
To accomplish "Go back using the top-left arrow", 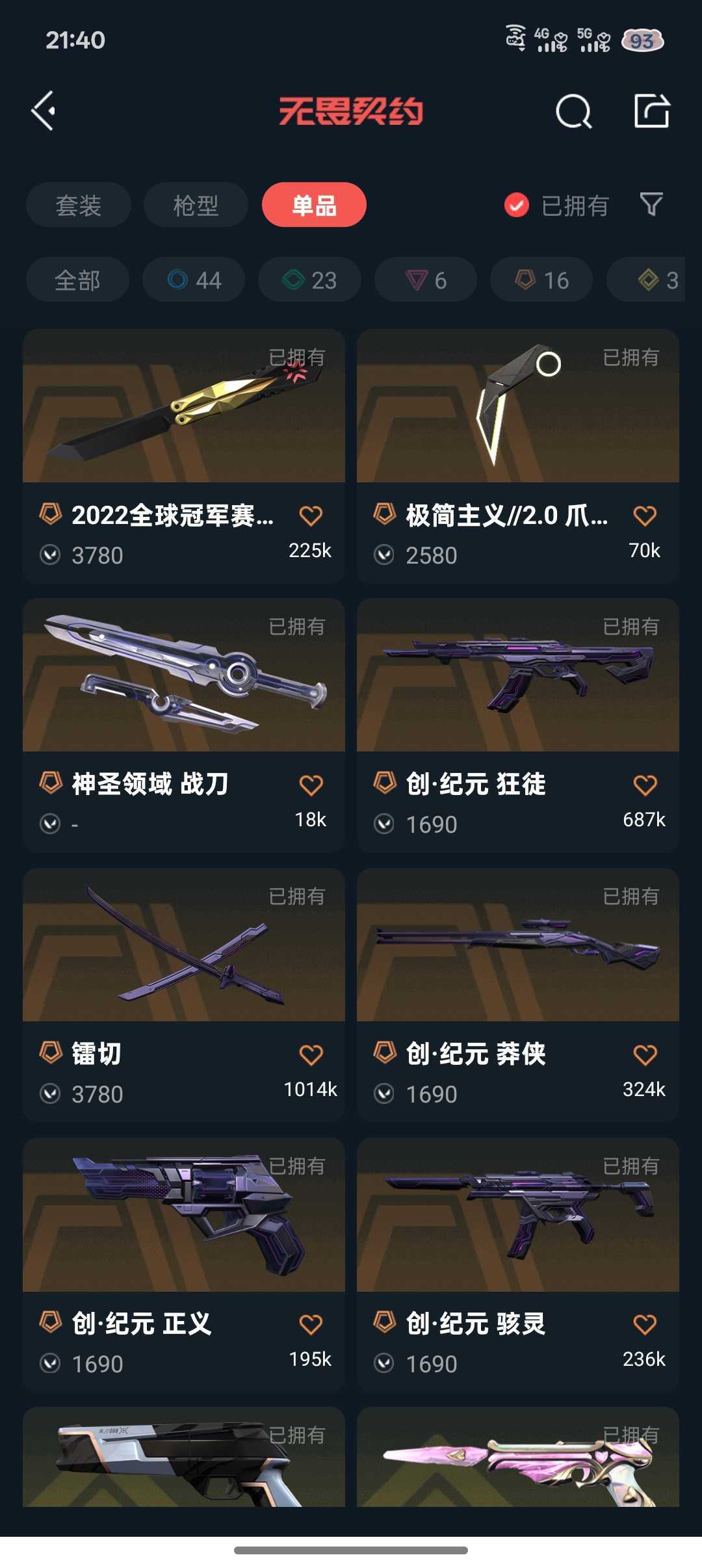I will coord(44,111).
